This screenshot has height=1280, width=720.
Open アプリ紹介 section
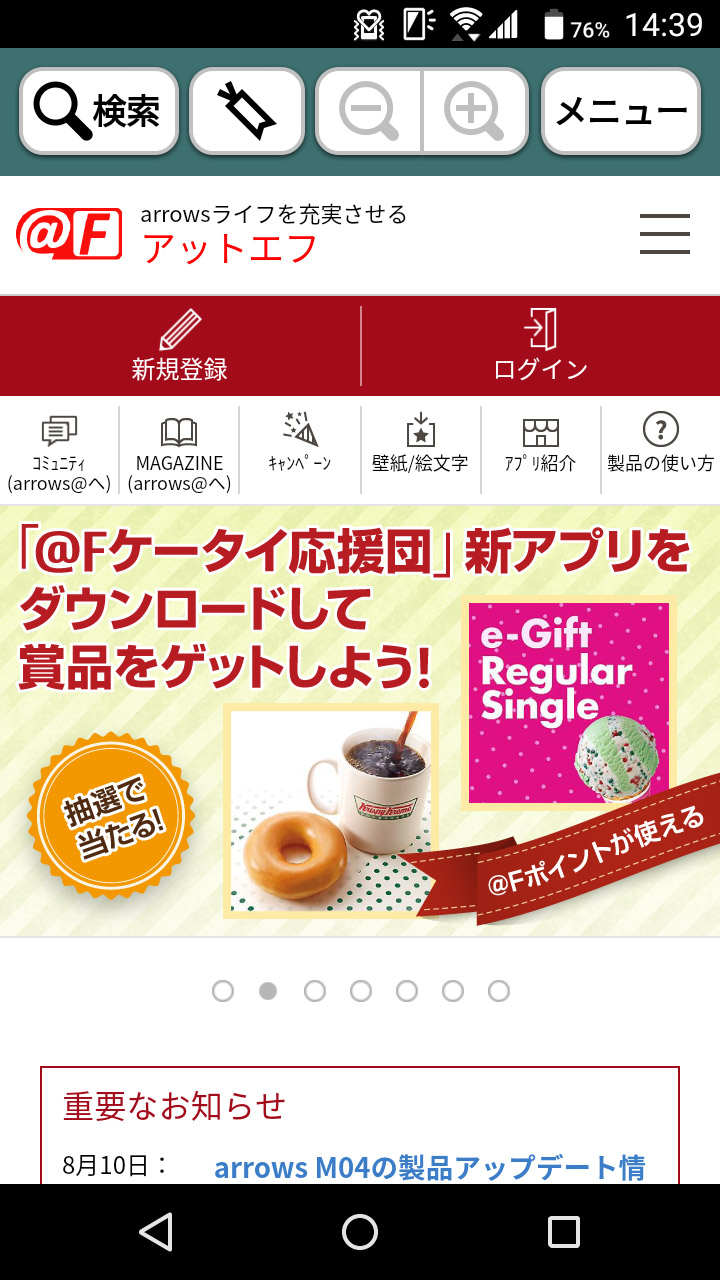[x=540, y=446]
